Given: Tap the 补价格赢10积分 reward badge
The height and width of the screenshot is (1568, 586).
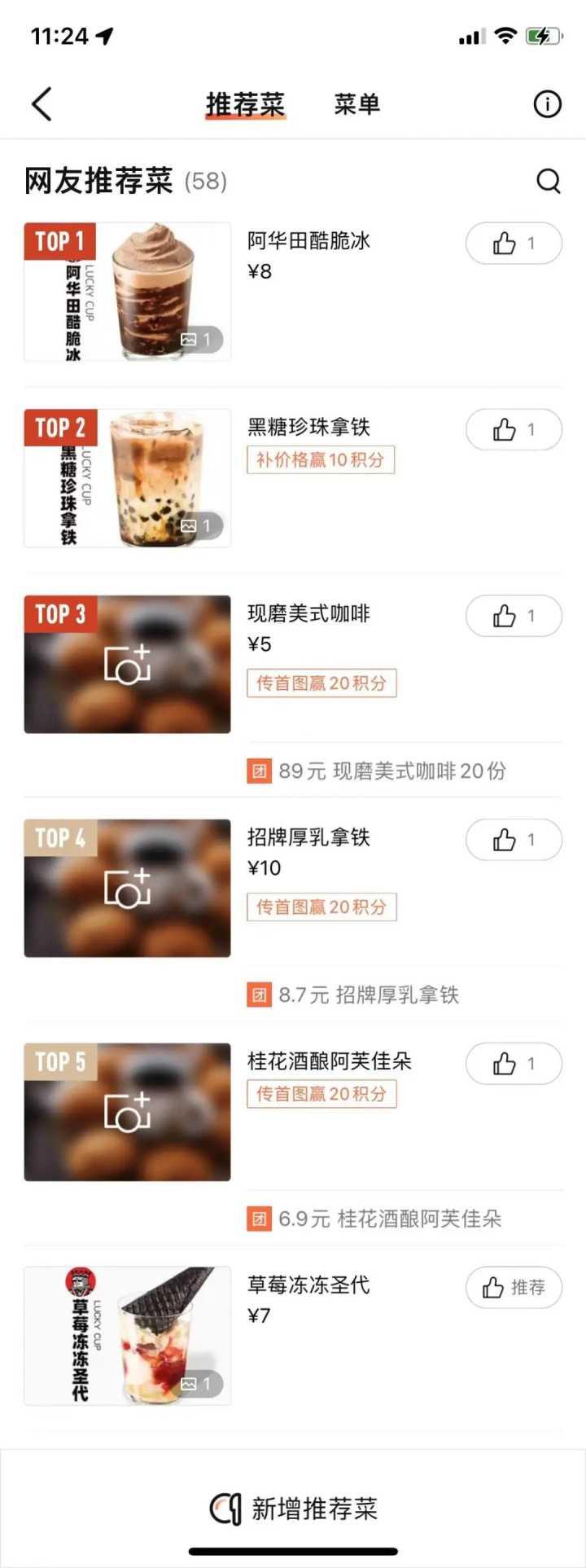Looking at the screenshot, I should [320, 461].
